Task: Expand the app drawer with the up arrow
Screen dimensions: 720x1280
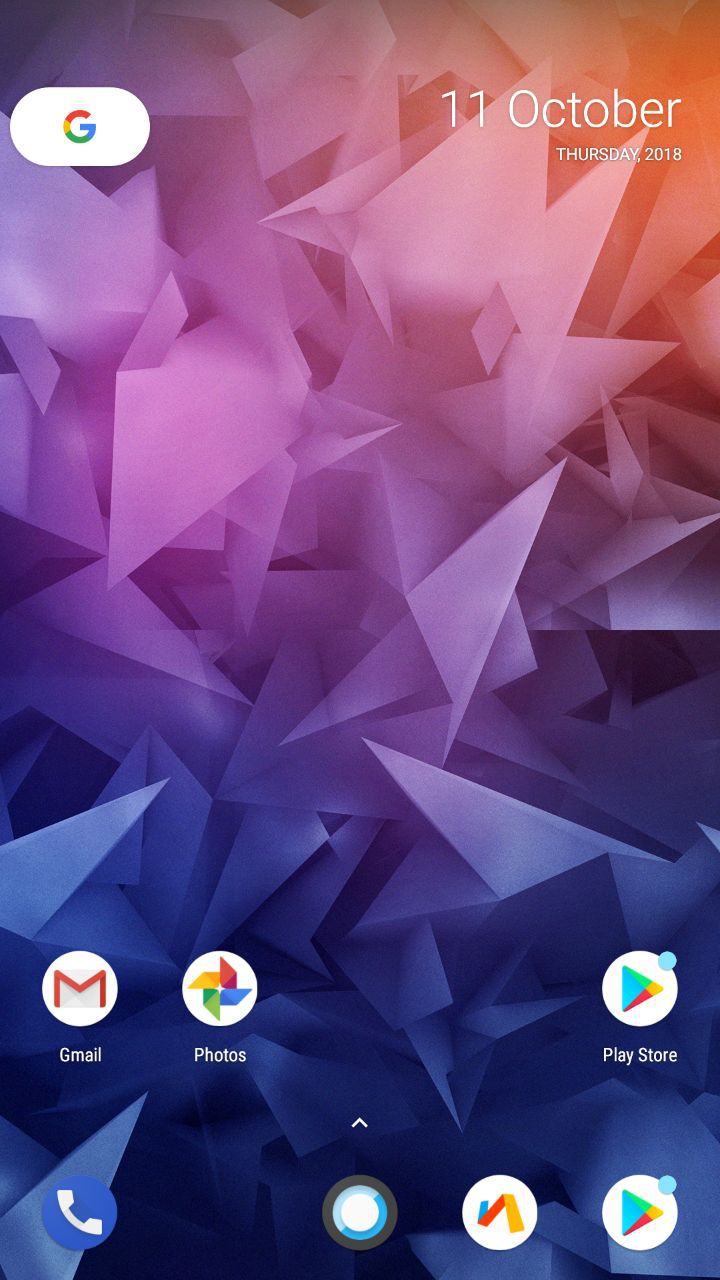Action: coord(360,1123)
